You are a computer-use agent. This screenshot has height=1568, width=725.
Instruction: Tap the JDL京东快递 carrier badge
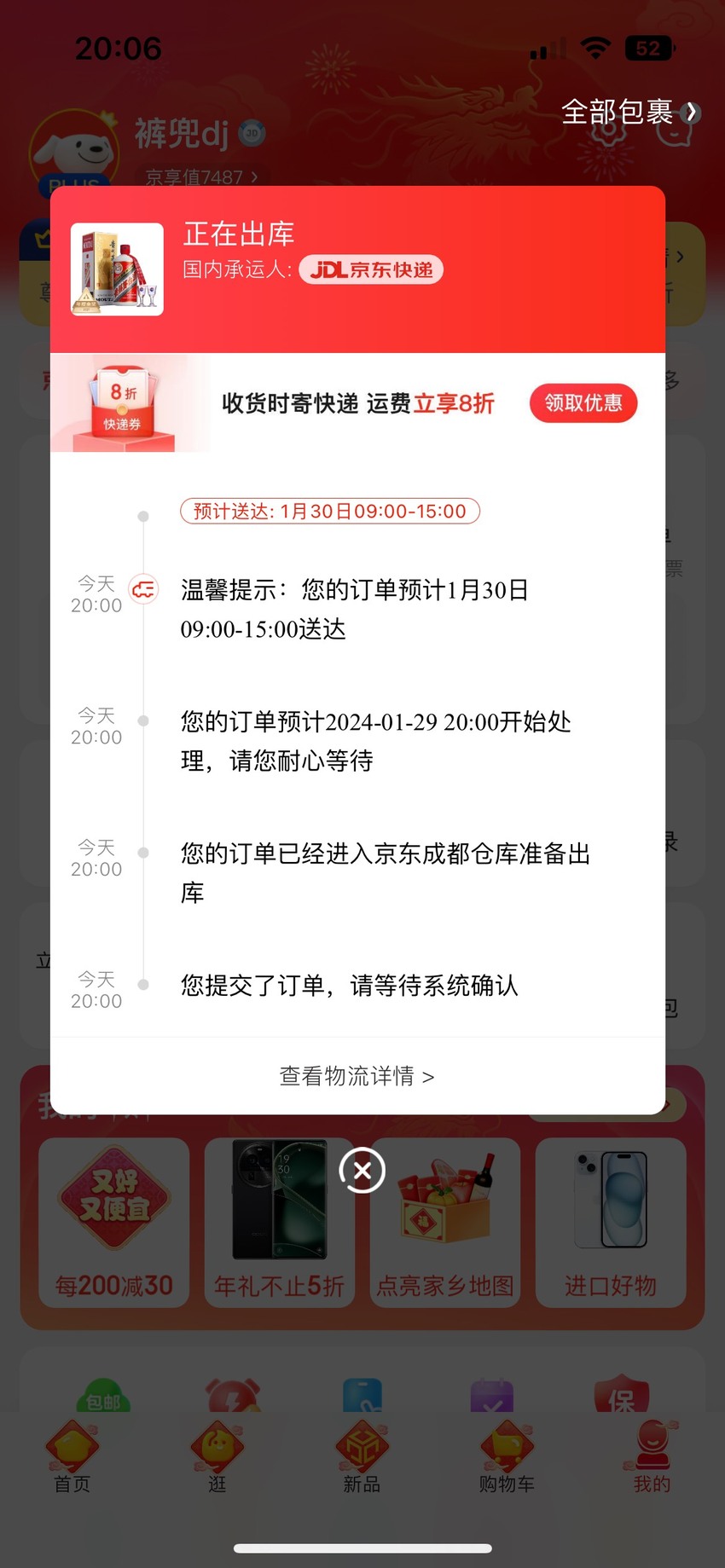371,269
